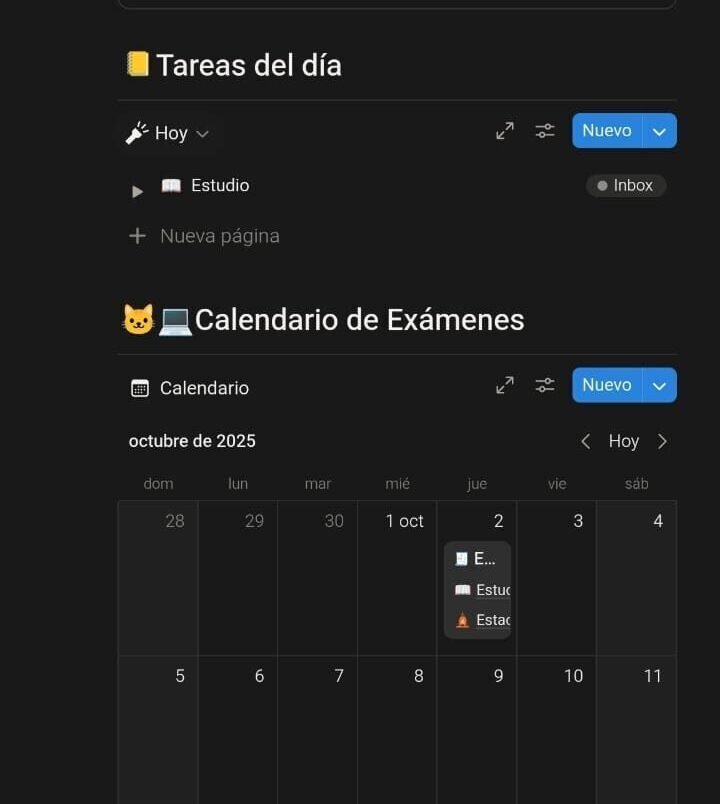Expand Calendario de Exámenes to full page
The height and width of the screenshot is (804, 720).
coord(505,385)
